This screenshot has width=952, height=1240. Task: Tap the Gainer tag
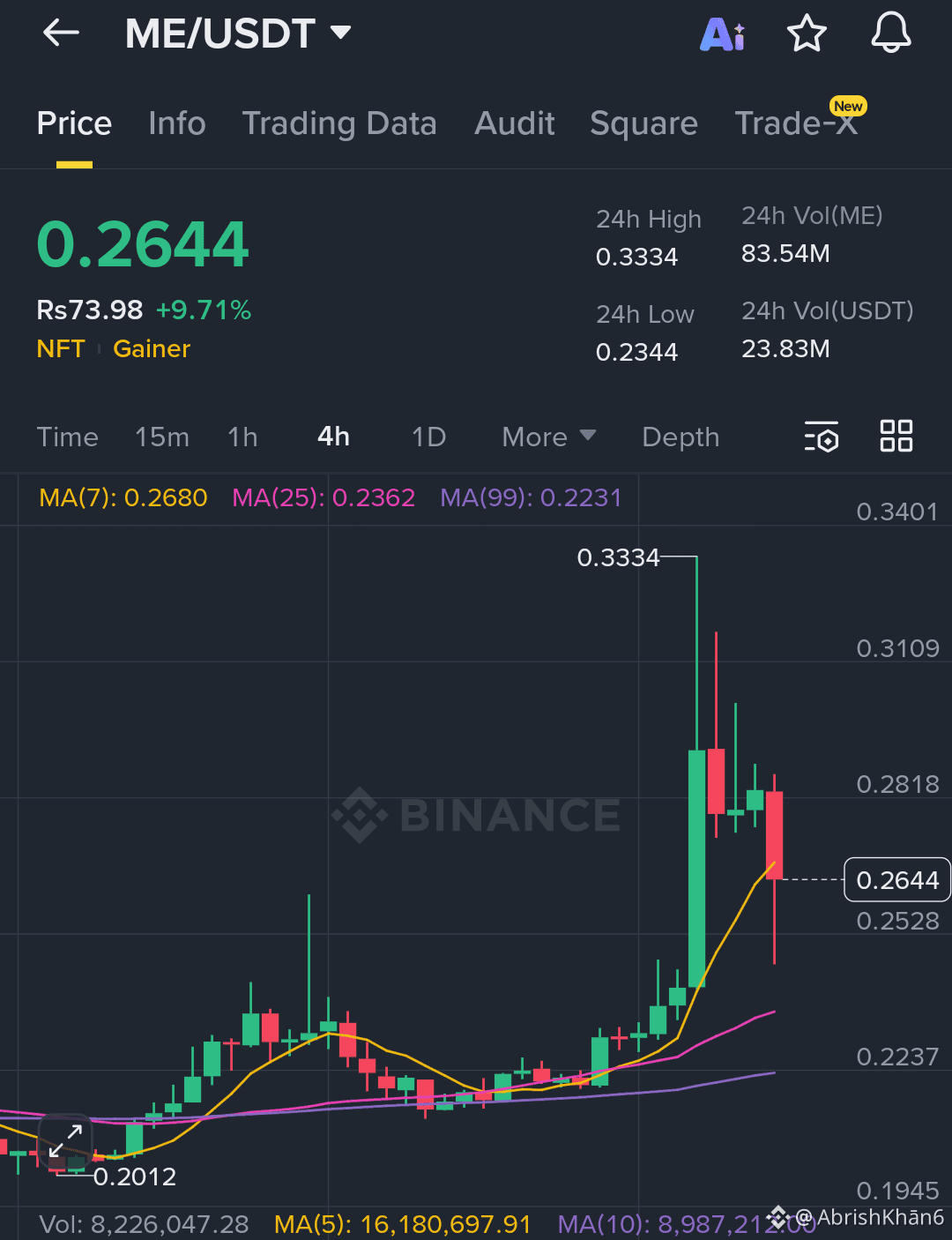[x=151, y=348]
